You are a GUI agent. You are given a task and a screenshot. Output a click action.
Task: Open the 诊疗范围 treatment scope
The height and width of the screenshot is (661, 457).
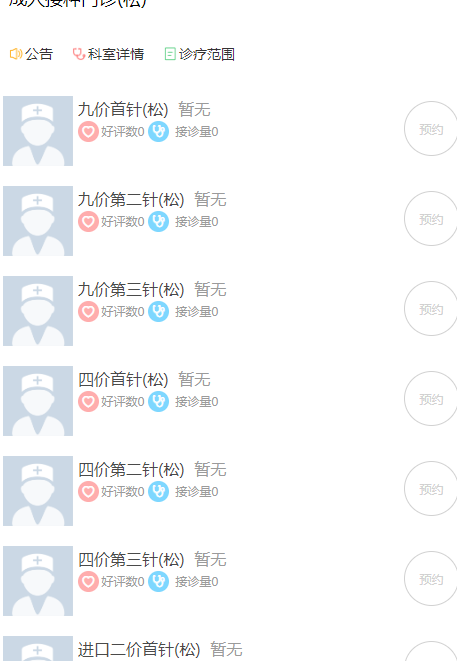pos(199,54)
